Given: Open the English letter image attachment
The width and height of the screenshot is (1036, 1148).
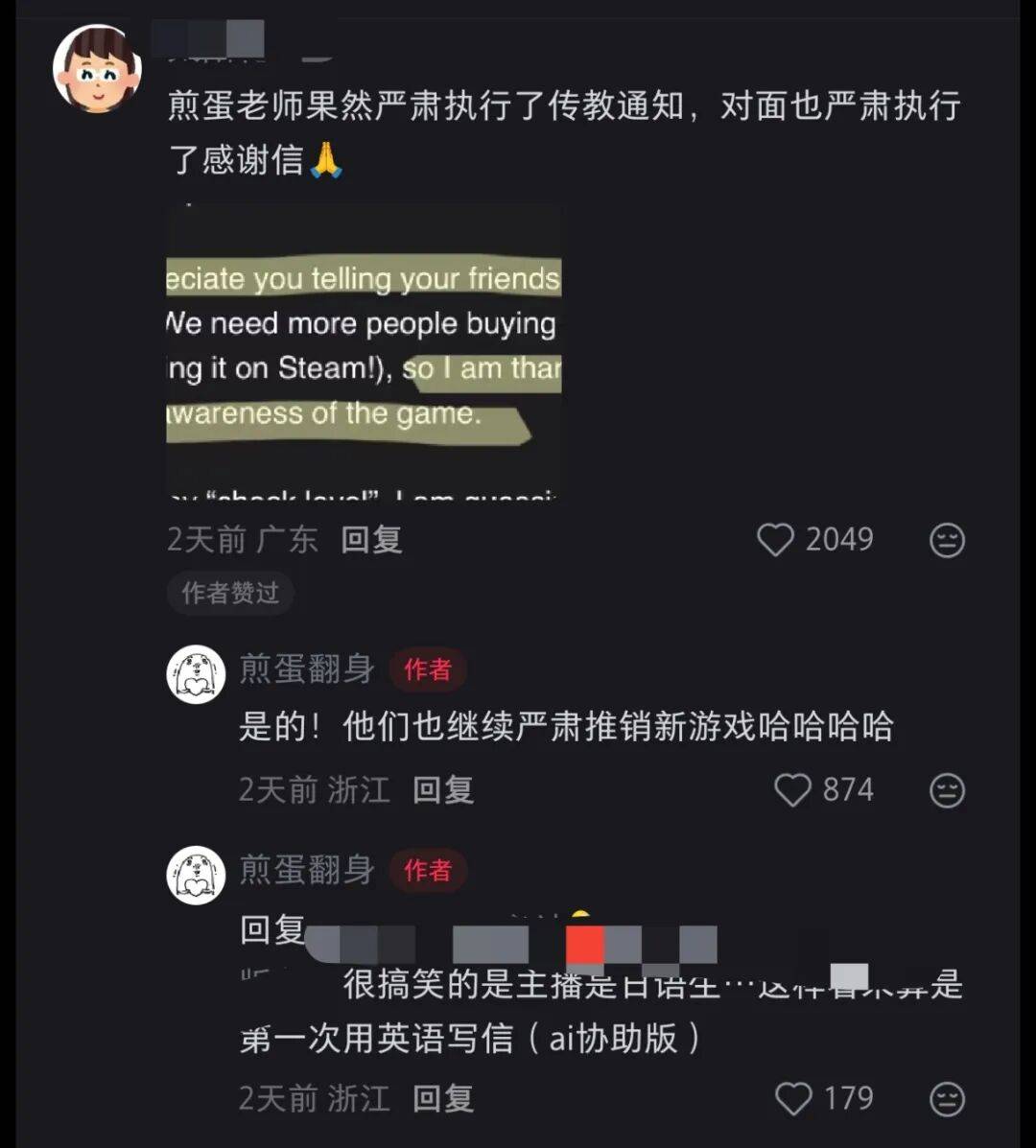Looking at the screenshot, I should 364,350.
